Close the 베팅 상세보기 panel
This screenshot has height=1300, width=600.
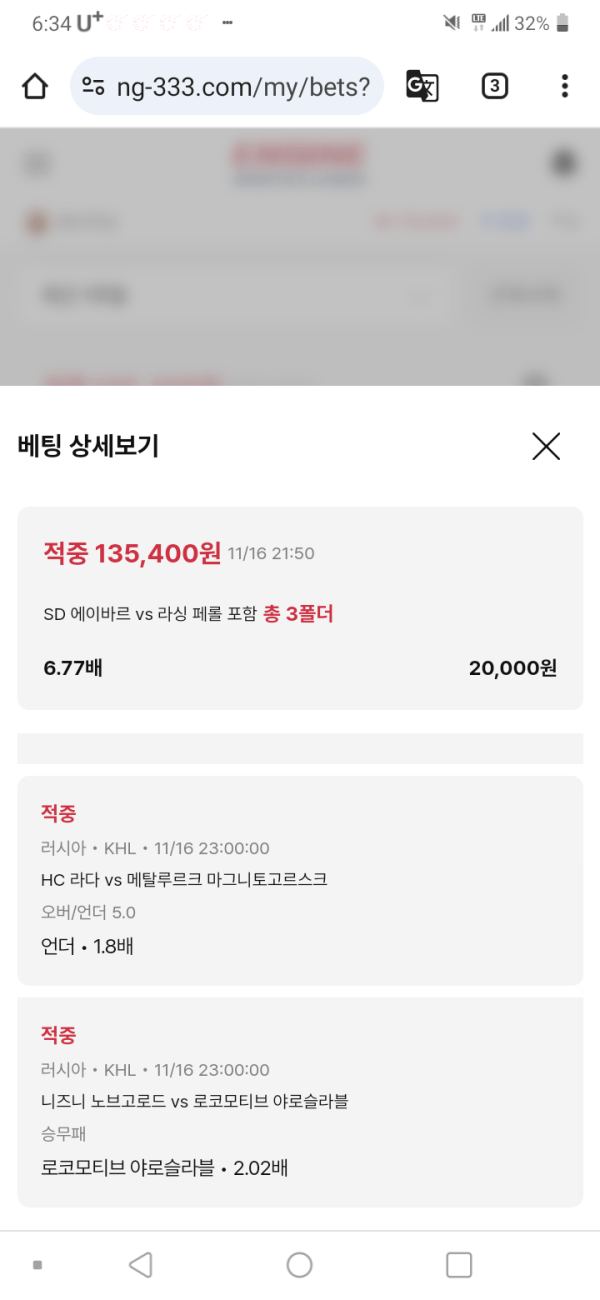(546, 446)
